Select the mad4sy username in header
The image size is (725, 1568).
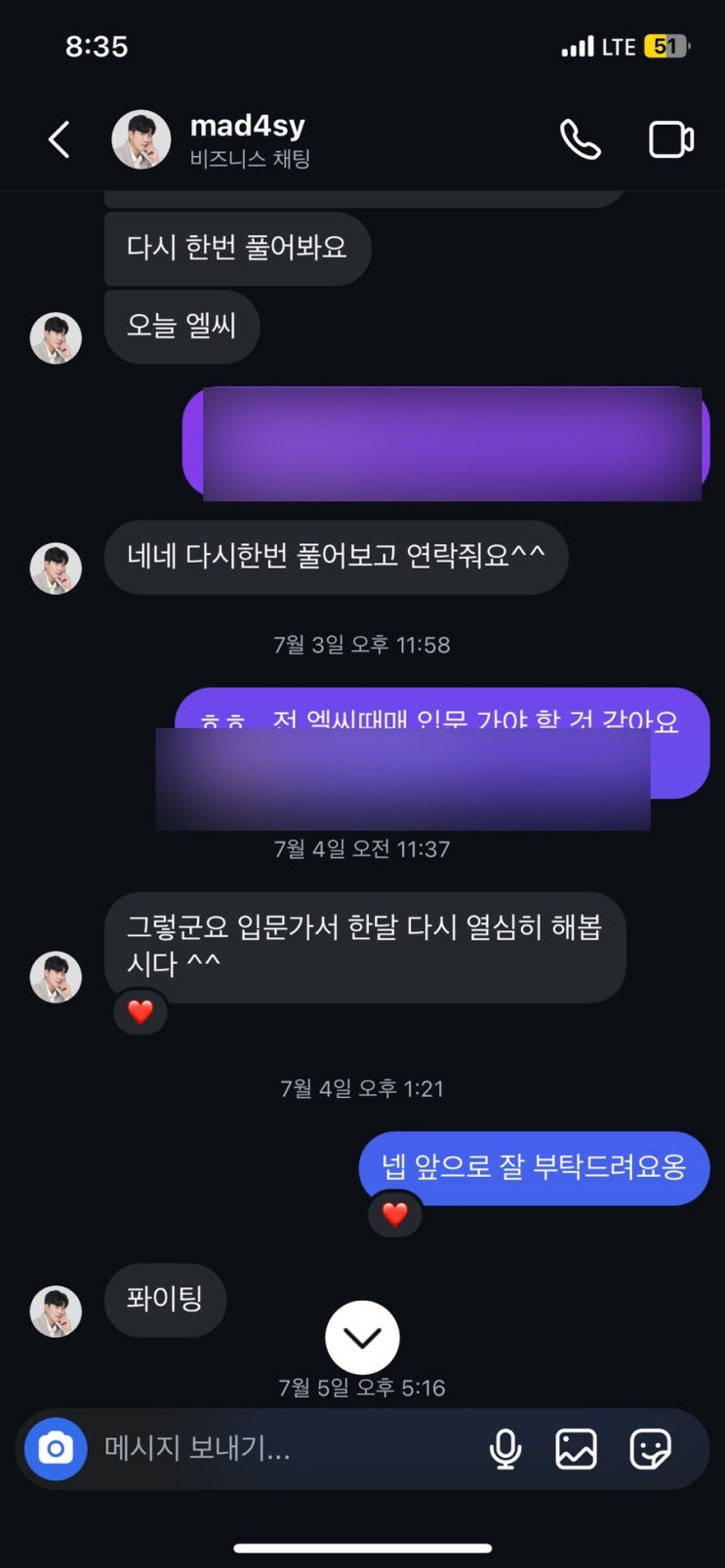click(248, 125)
